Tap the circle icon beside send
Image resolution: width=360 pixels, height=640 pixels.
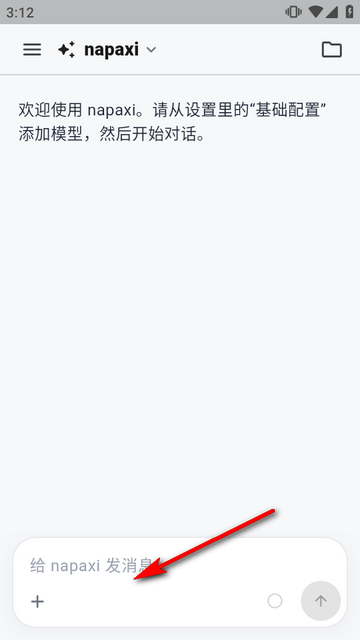pos(275,601)
